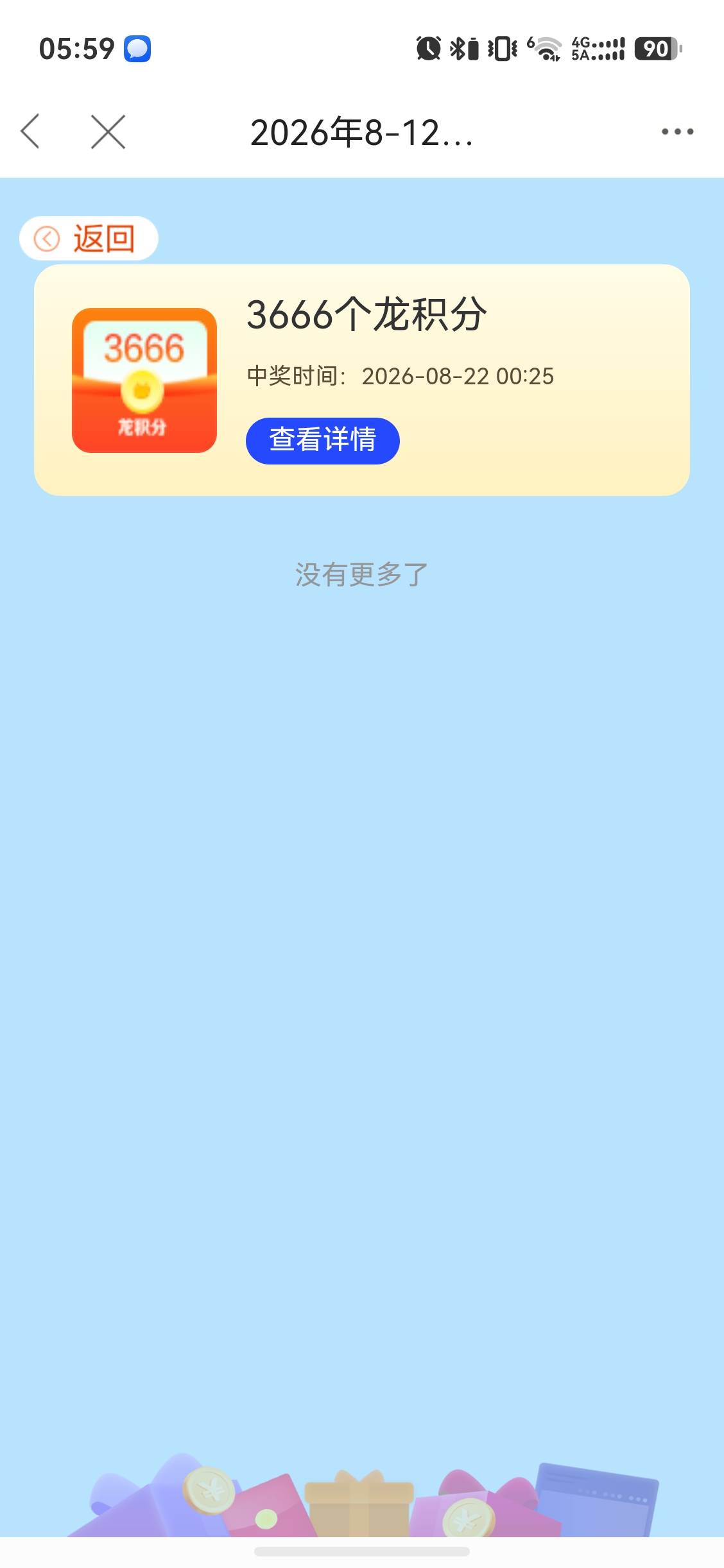724x1568 pixels.
Task: Open 查看详情 for the 3666 龙积分 prize
Action: click(x=323, y=441)
